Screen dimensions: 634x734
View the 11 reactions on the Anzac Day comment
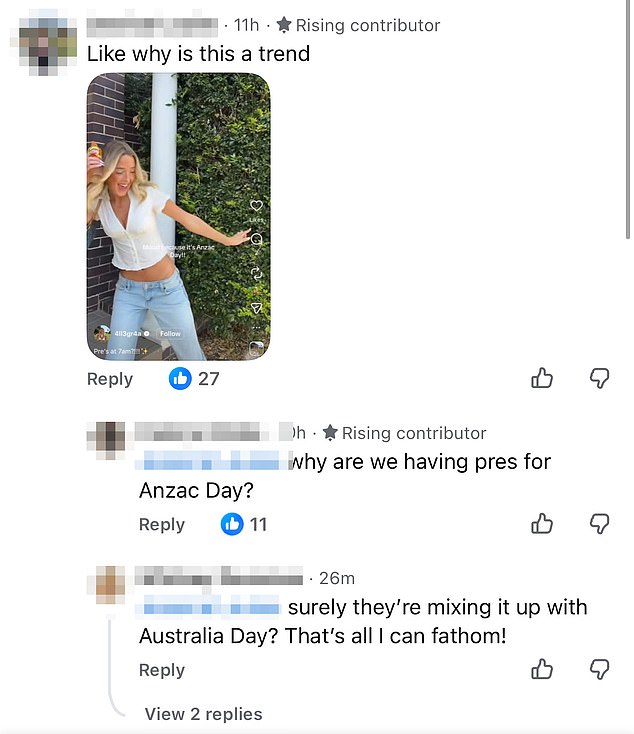[x=244, y=524]
